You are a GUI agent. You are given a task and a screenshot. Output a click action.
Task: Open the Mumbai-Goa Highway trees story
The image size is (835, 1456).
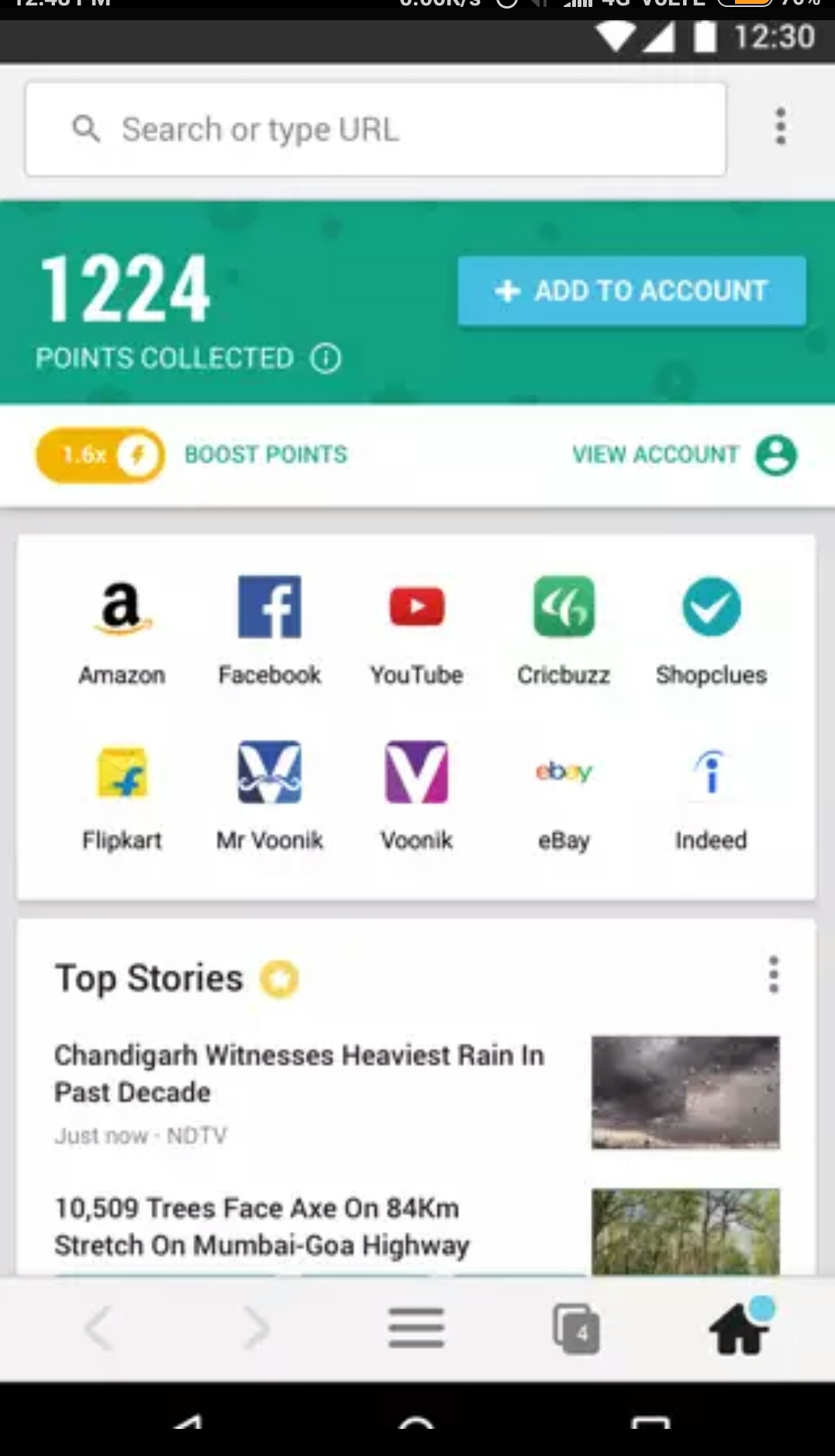(261, 1226)
